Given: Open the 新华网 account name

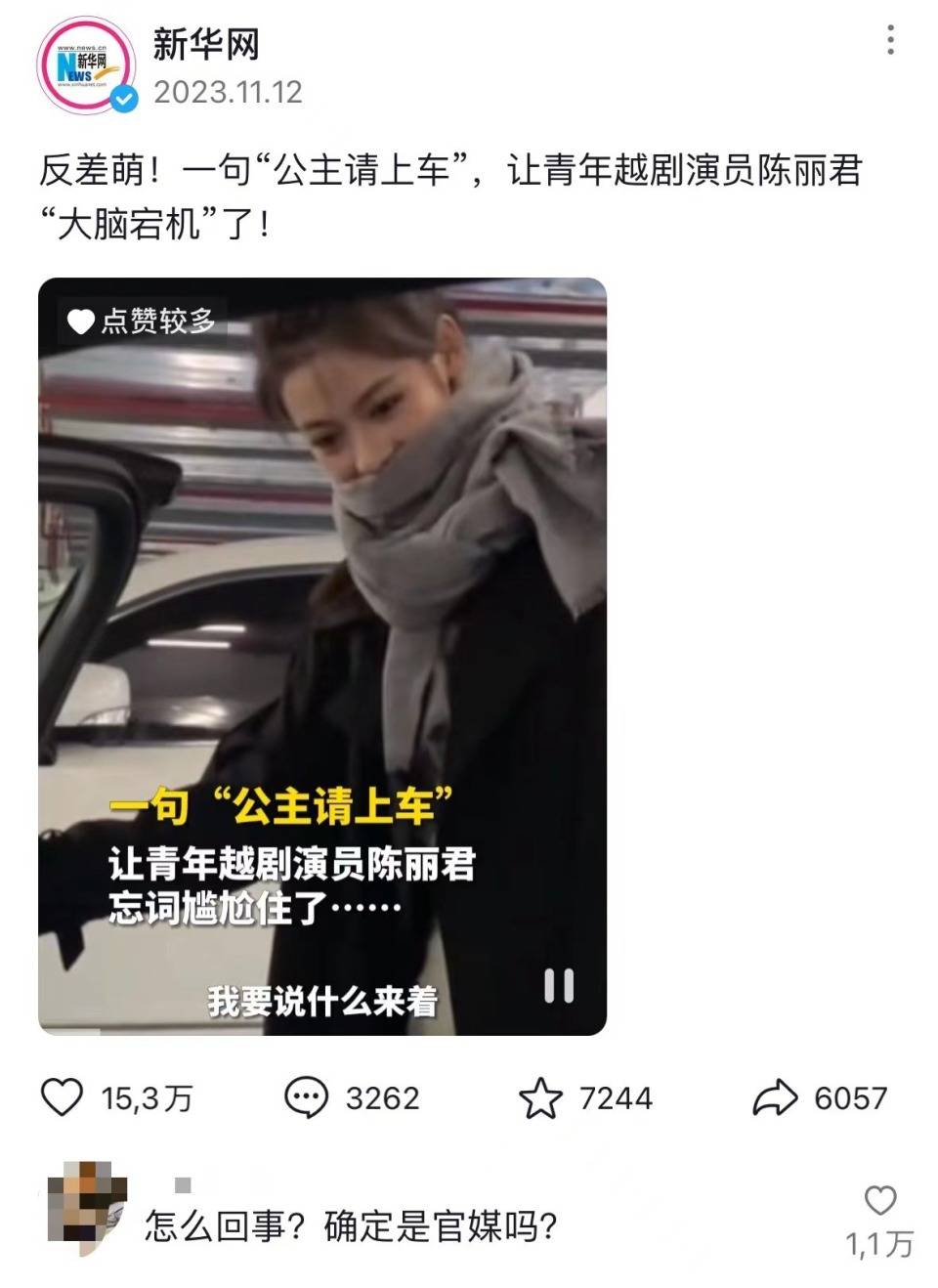Looking at the screenshot, I should point(206,45).
